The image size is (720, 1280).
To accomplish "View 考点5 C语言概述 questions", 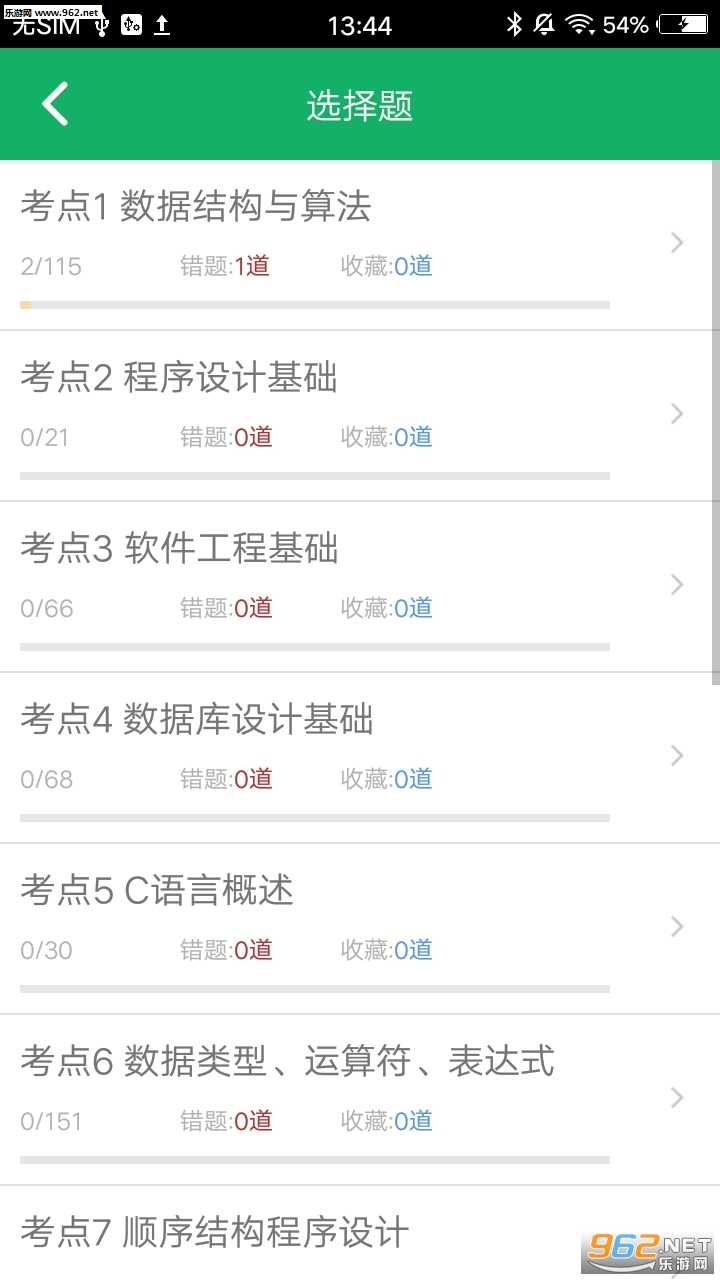I will 158,891.
